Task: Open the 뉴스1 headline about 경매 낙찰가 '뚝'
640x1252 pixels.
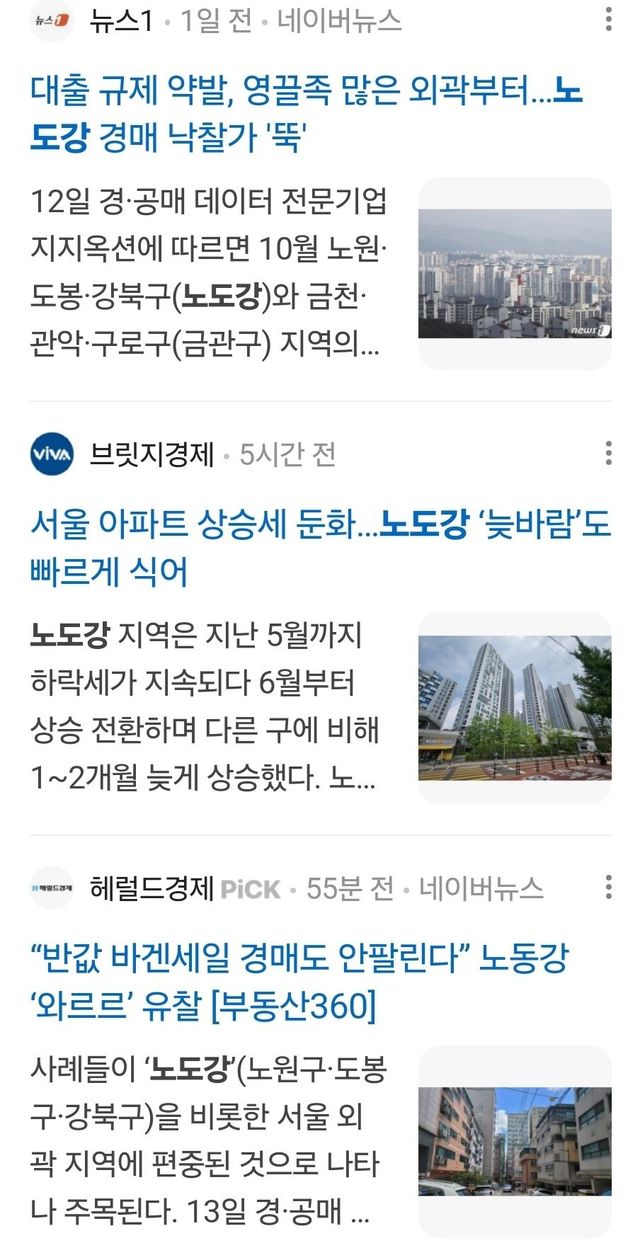Action: click(x=305, y=118)
